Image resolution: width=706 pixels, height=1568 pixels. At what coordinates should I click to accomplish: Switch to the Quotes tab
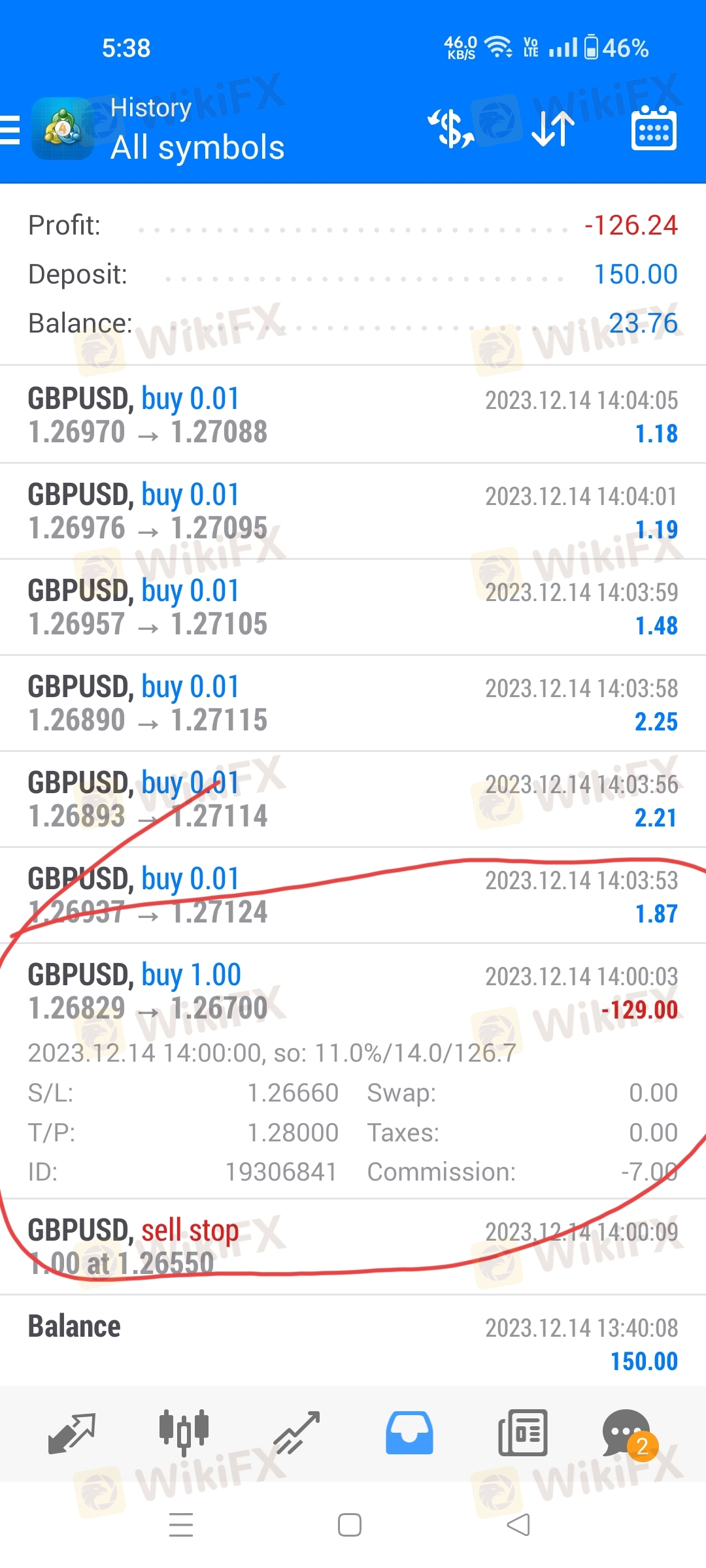(72, 1433)
